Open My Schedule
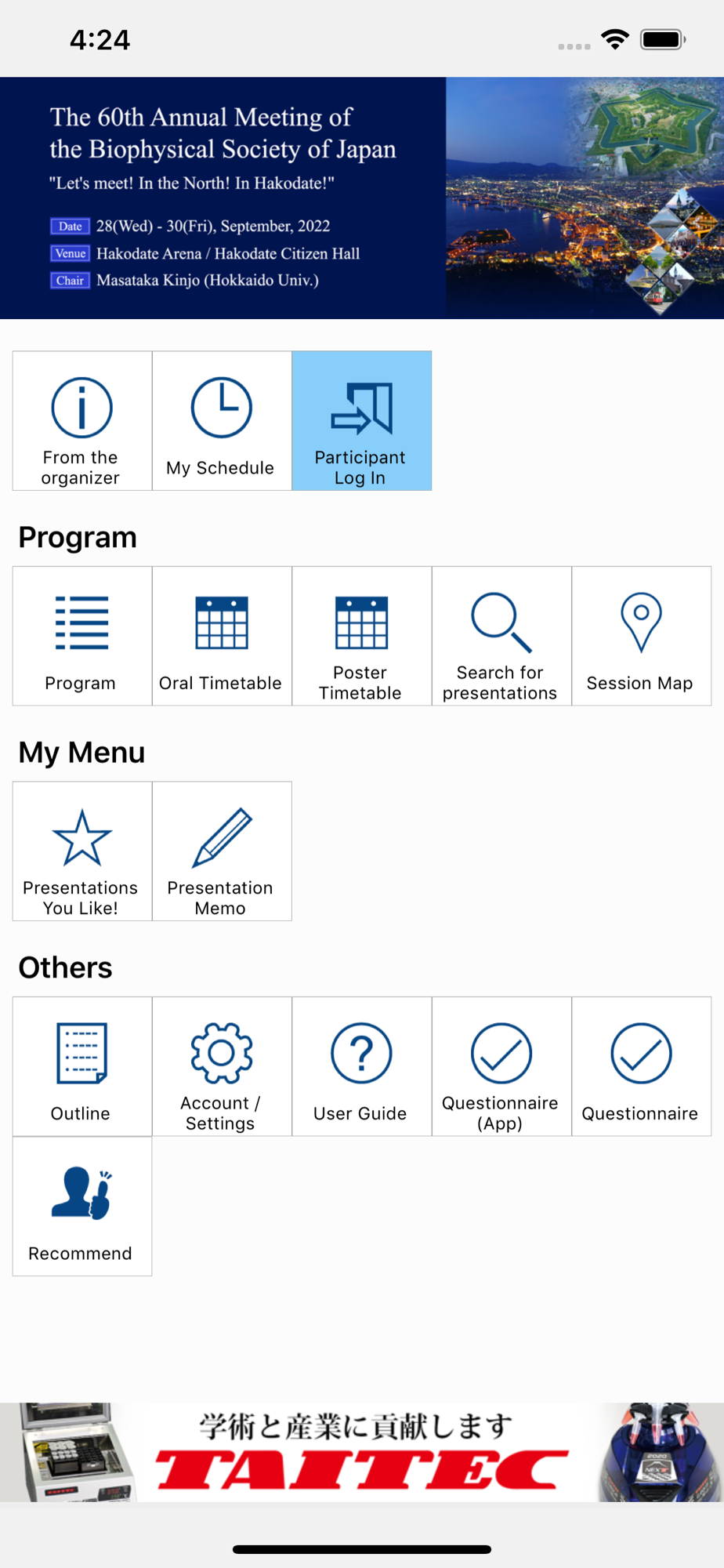 [222, 421]
